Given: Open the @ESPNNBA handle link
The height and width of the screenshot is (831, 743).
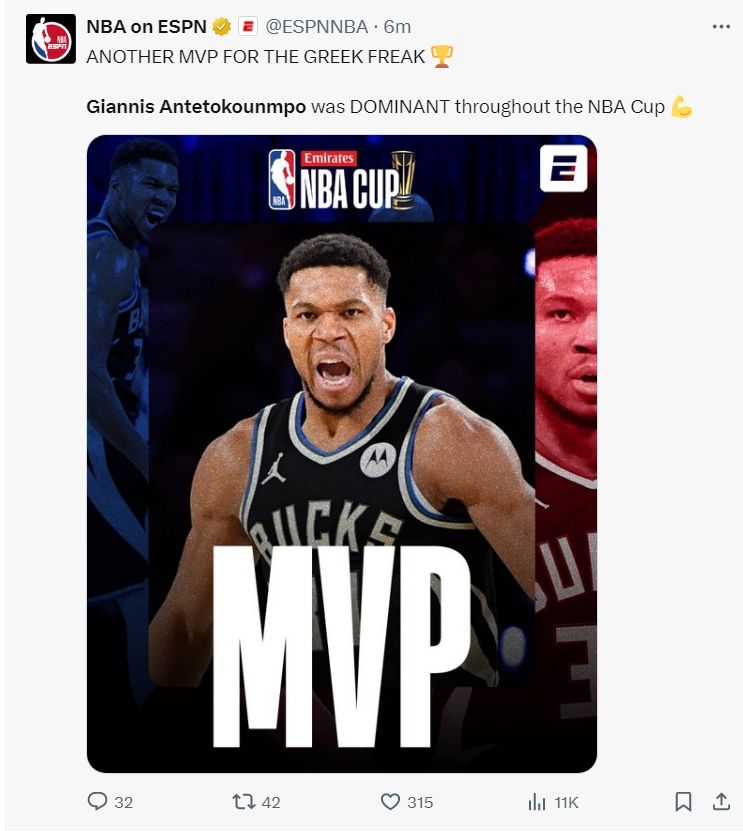Looking at the screenshot, I should click(x=316, y=27).
